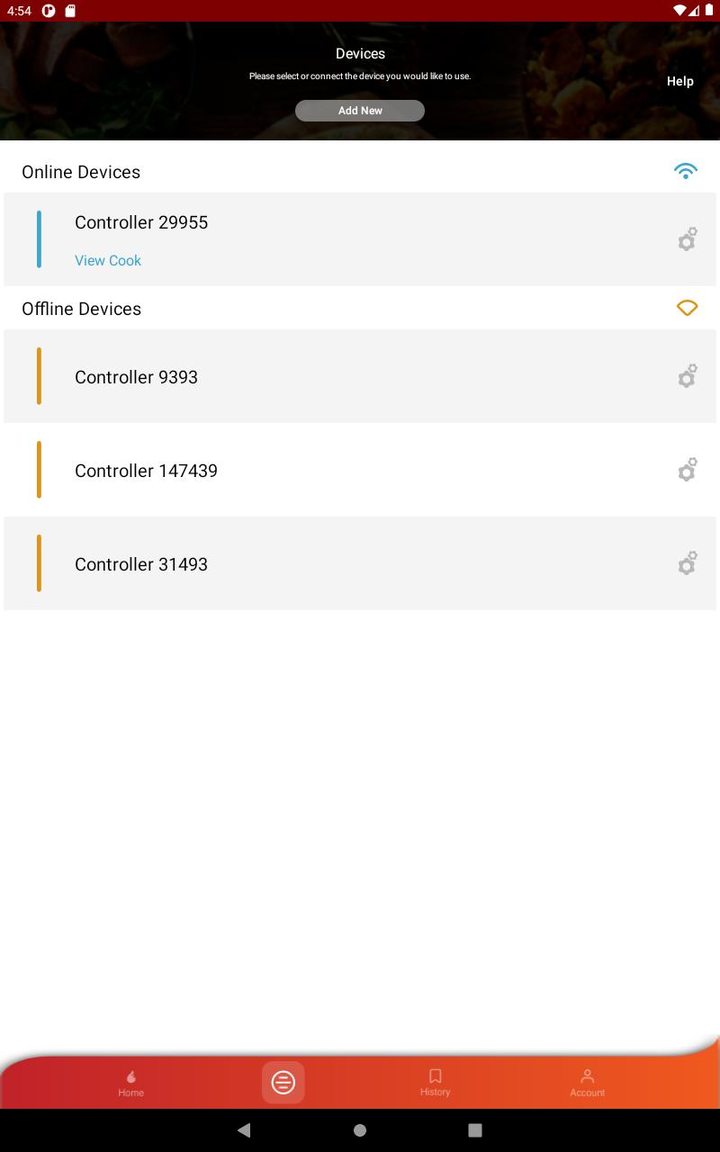720x1152 pixels.
Task: Switch to the History tab
Action: coord(435,1082)
